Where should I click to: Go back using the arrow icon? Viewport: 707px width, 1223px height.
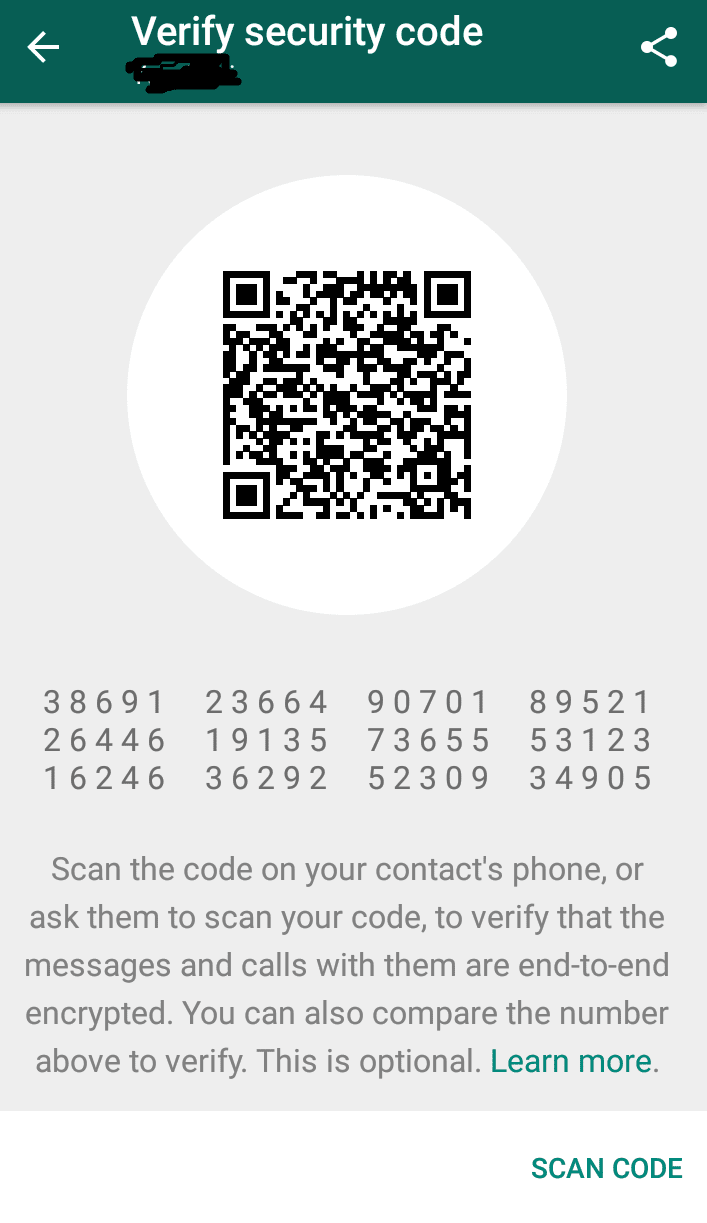click(x=43, y=47)
